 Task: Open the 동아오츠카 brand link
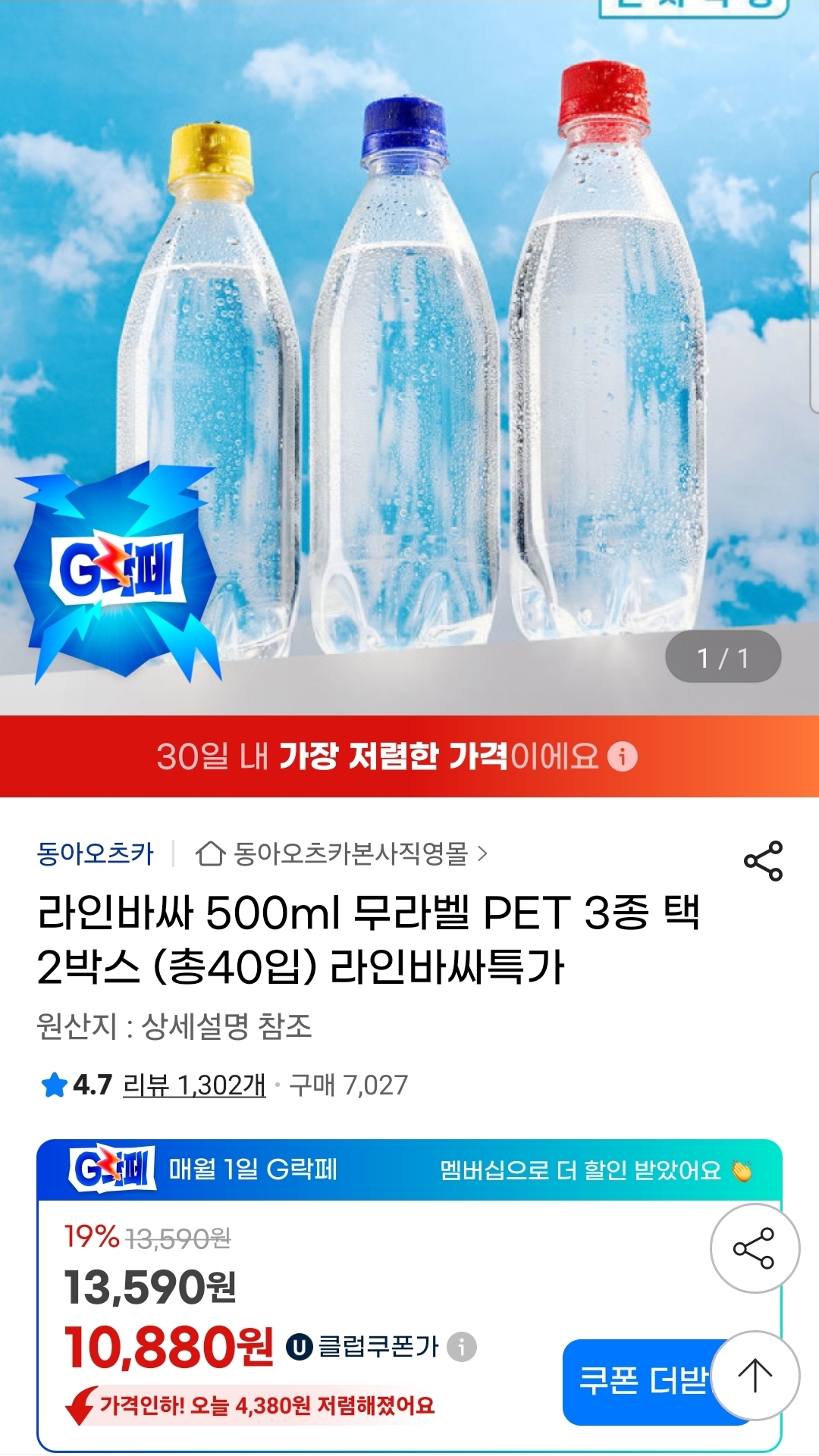(x=96, y=853)
